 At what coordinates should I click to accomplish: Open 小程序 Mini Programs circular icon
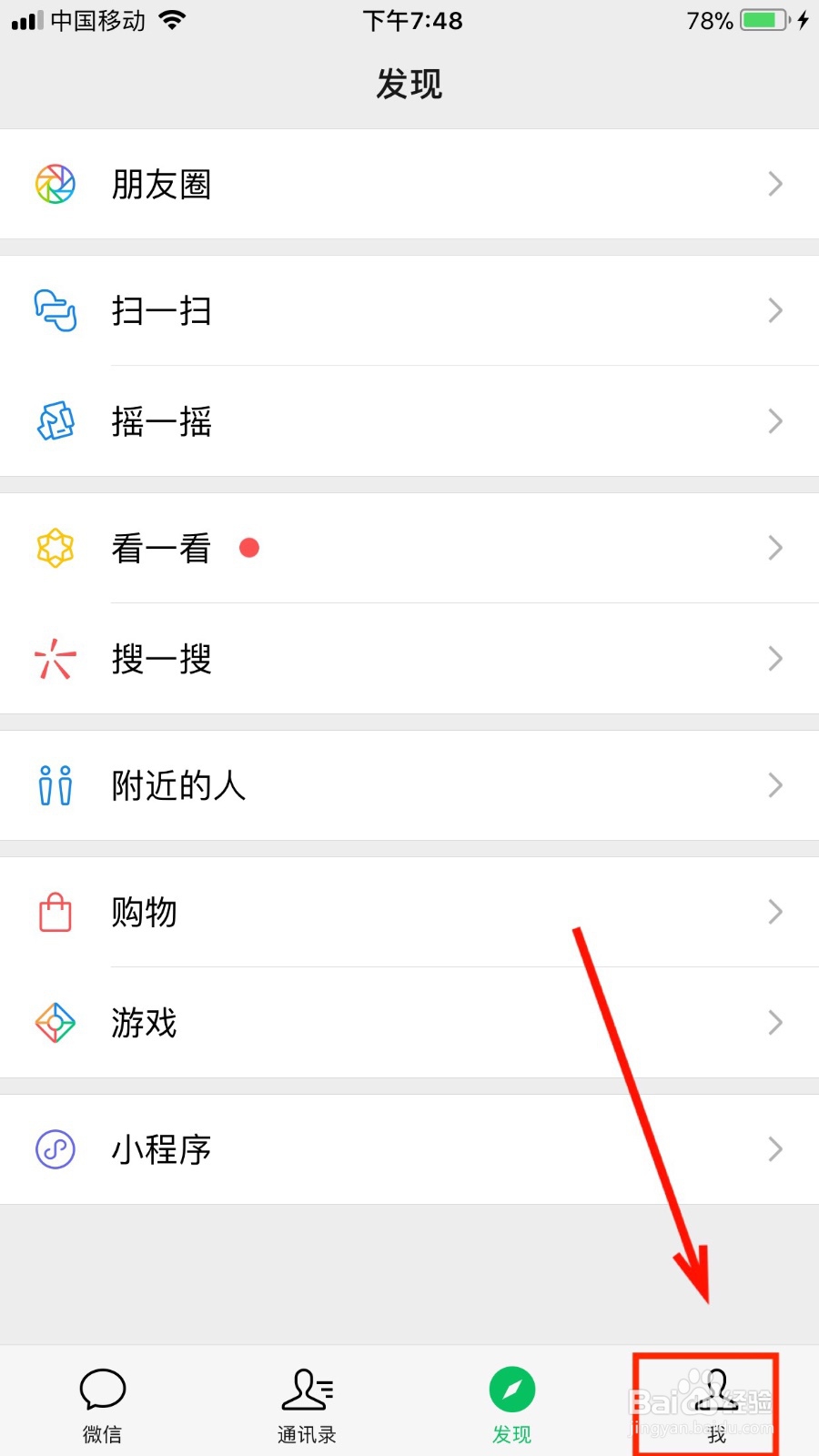[55, 1148]
